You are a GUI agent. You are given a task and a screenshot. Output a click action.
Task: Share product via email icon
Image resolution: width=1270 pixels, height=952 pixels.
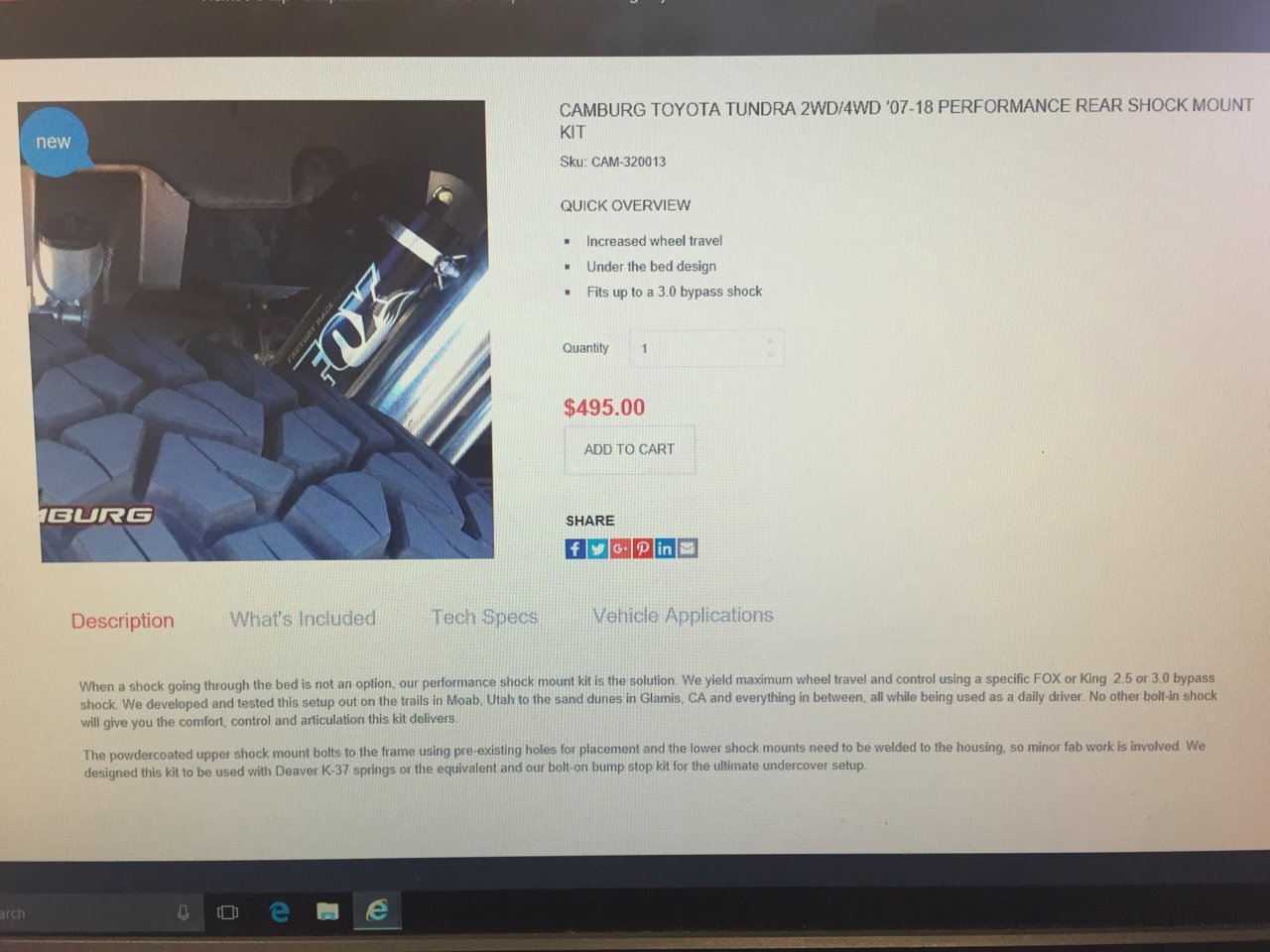point(688,548)
